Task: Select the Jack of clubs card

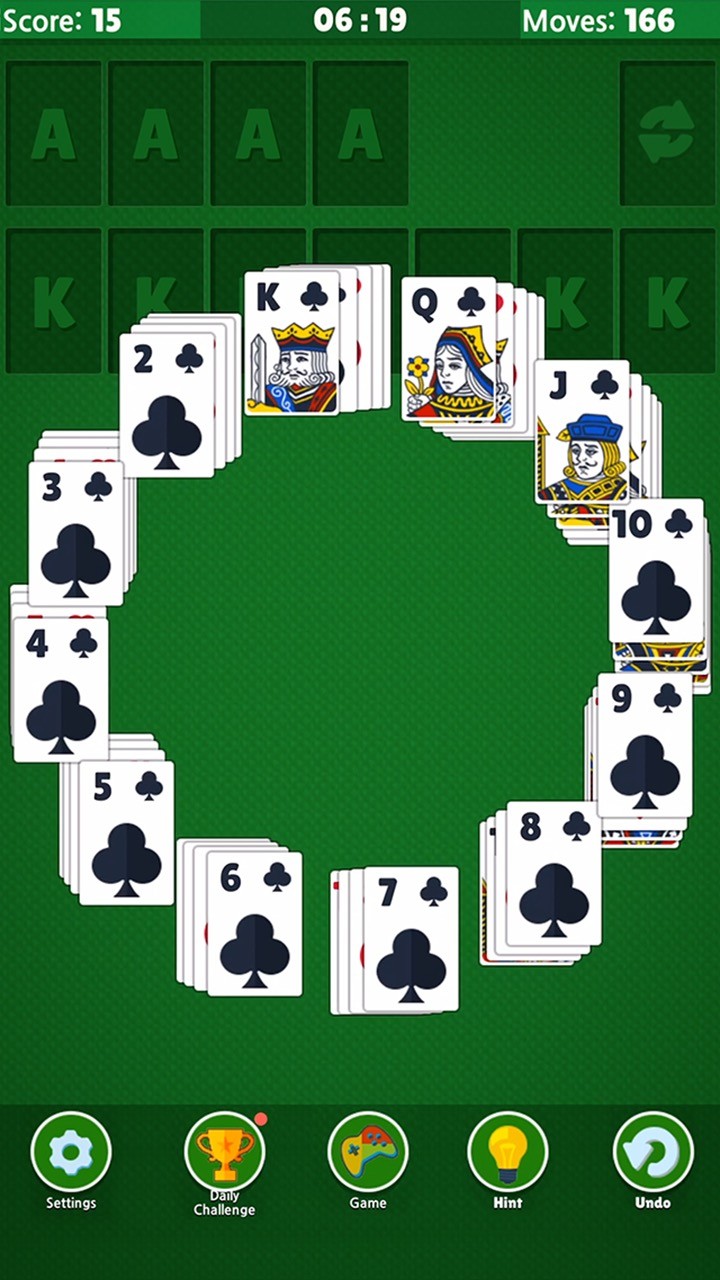Action: (582, 431)
